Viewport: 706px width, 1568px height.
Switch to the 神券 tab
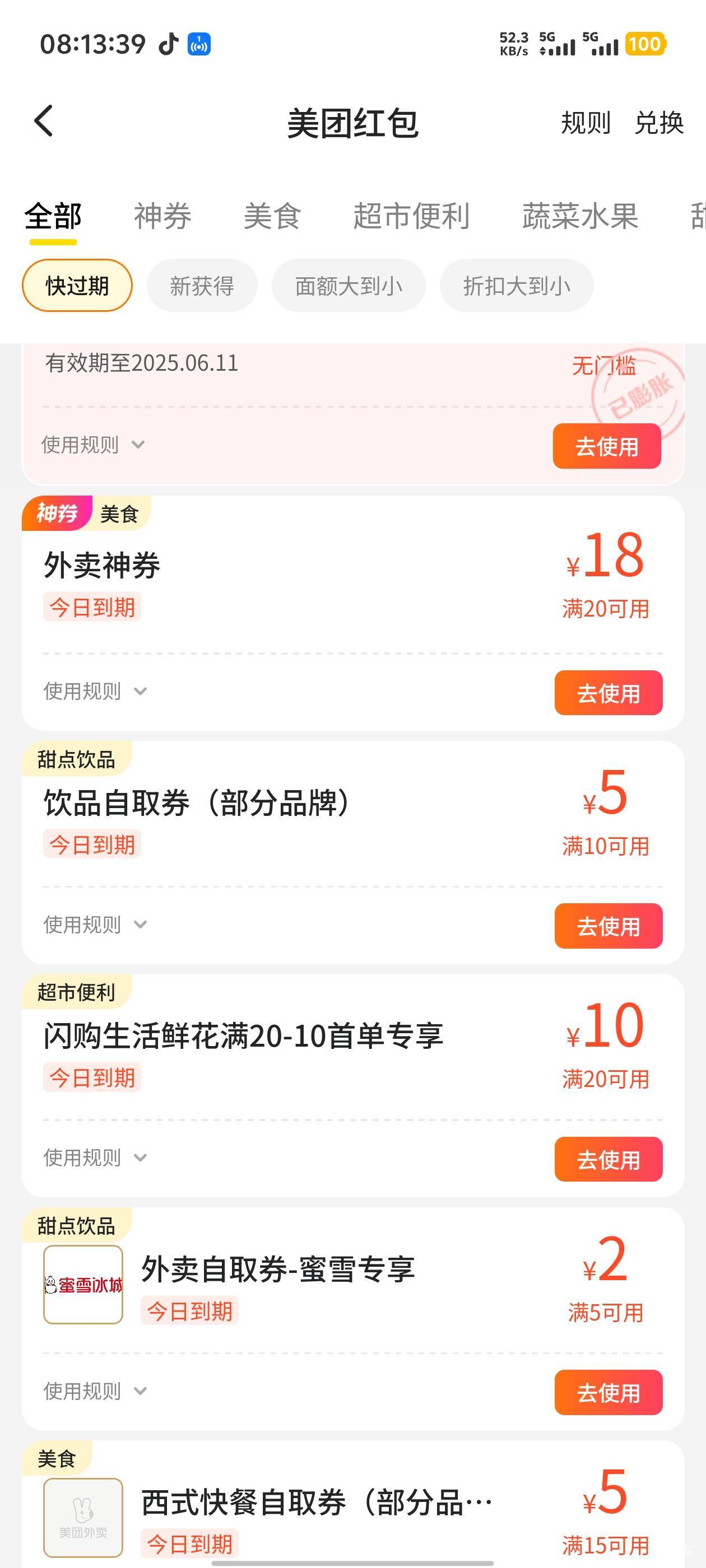[162, 216]
